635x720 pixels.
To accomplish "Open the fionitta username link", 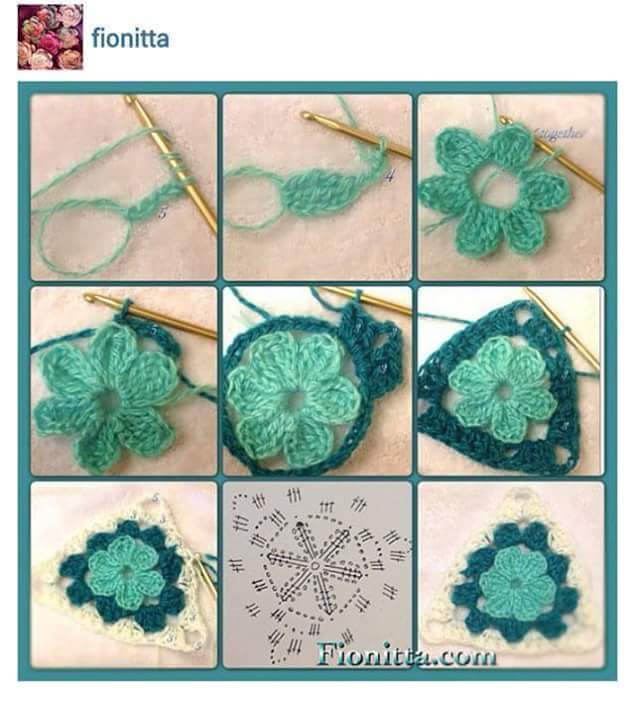I will 130,39.
